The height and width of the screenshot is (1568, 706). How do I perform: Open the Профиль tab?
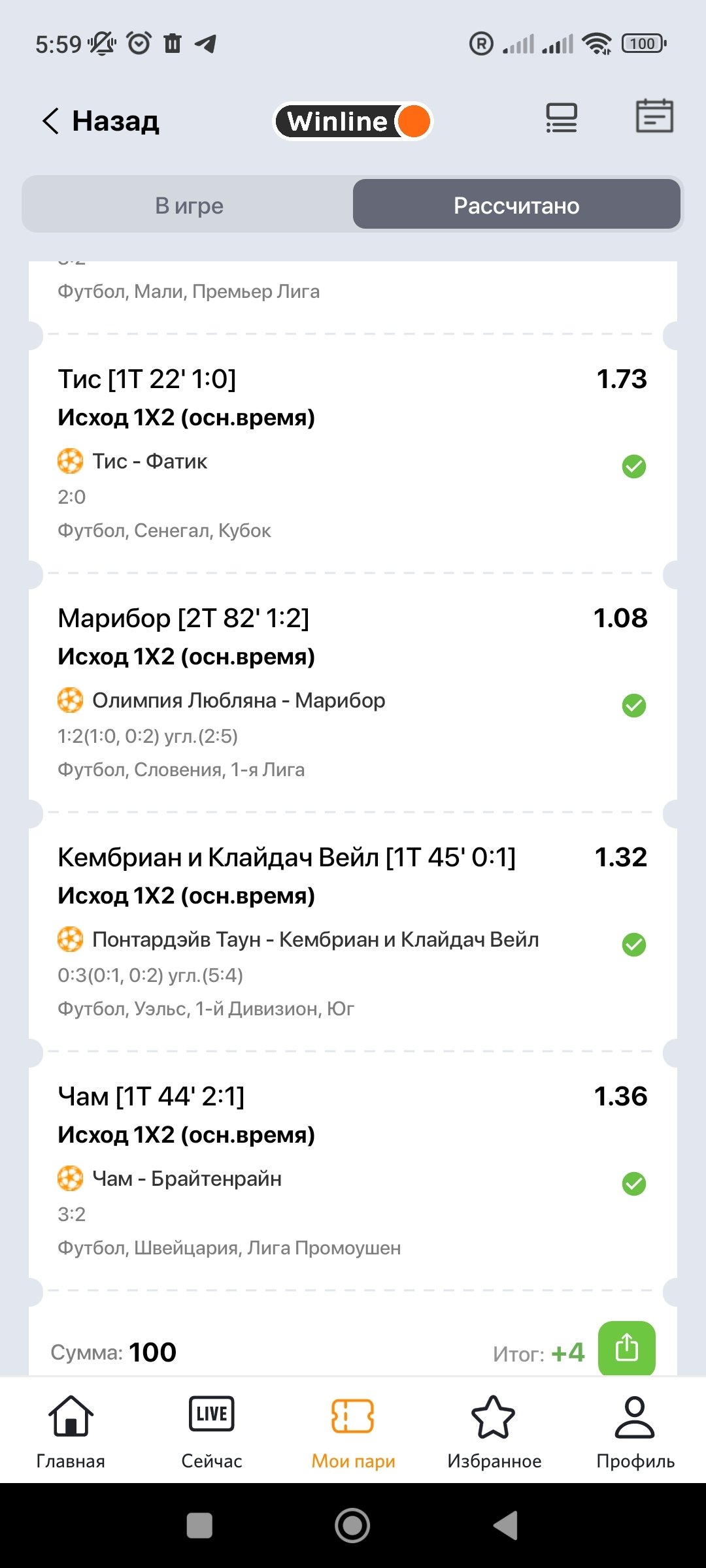pos(635,1431)
